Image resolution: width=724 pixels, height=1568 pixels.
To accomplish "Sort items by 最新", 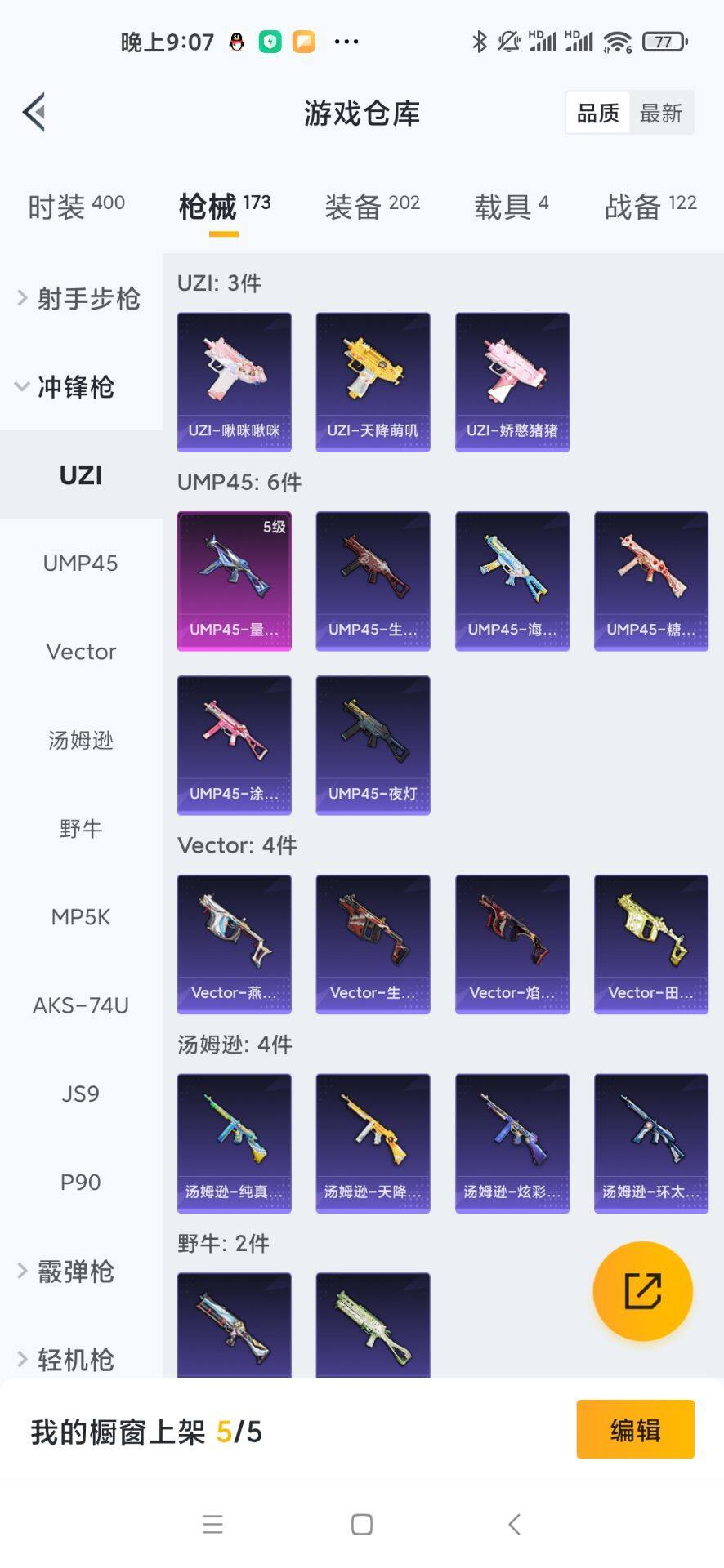I will click(x=660, y=113).
